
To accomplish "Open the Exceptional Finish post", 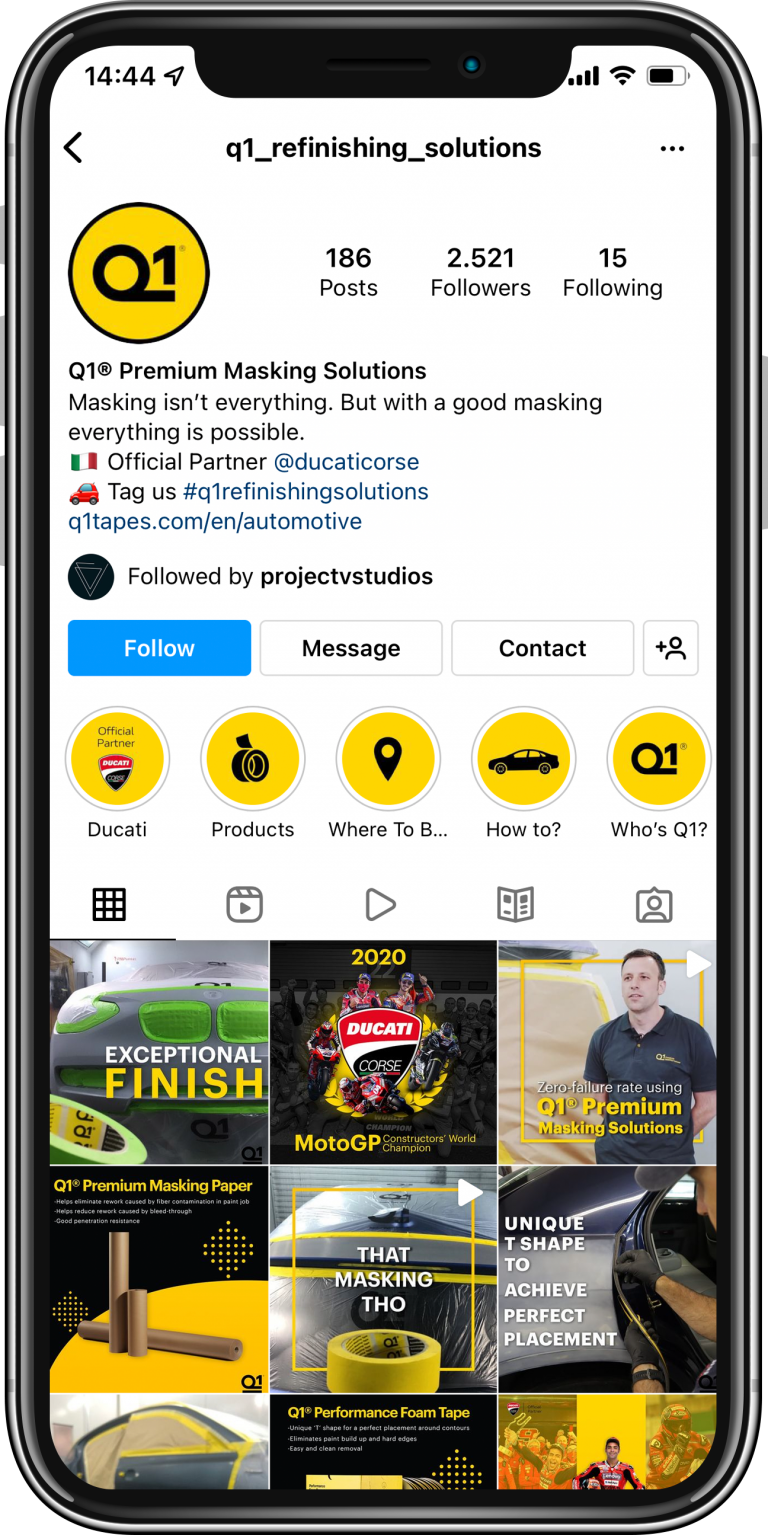I will [159, 1052].
